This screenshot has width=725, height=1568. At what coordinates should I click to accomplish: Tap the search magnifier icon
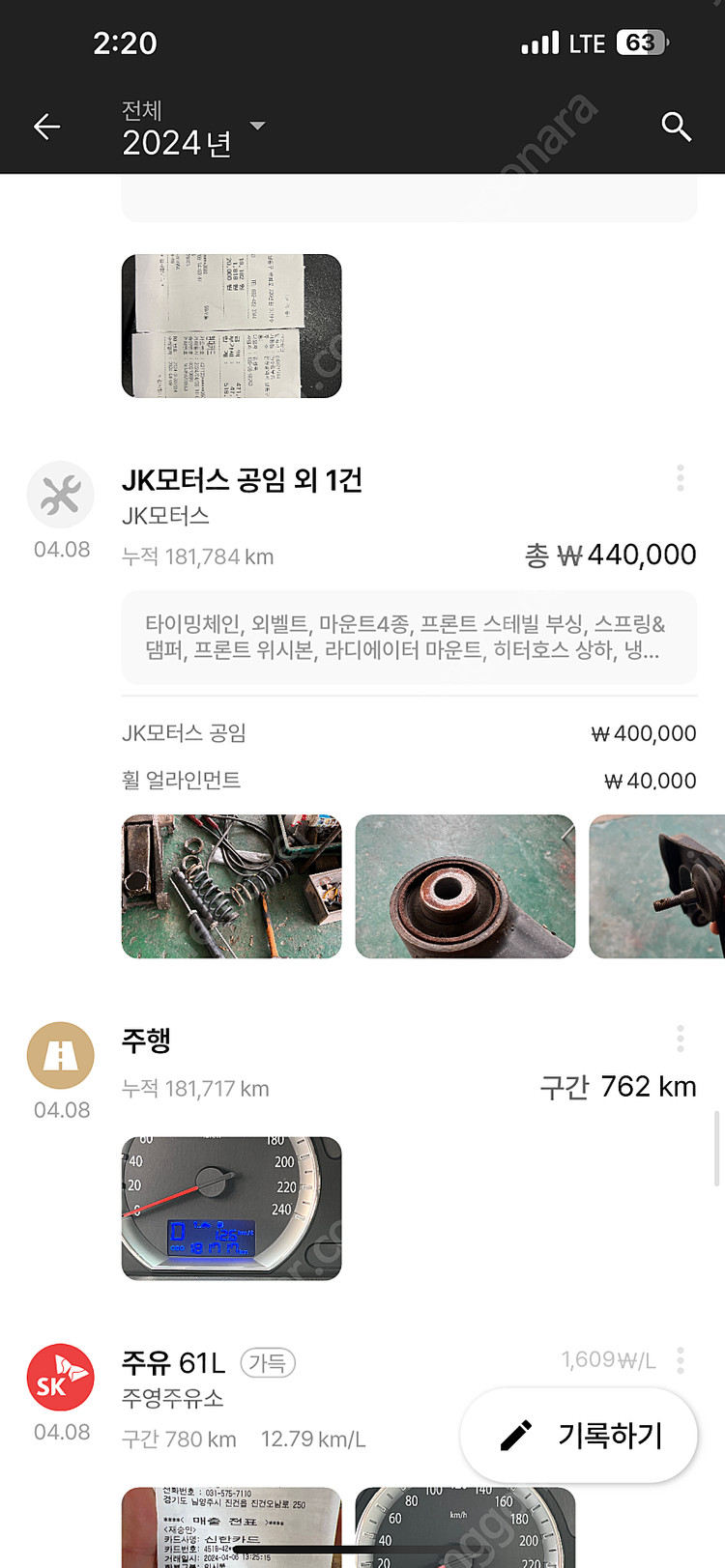(x=676, y=127)
